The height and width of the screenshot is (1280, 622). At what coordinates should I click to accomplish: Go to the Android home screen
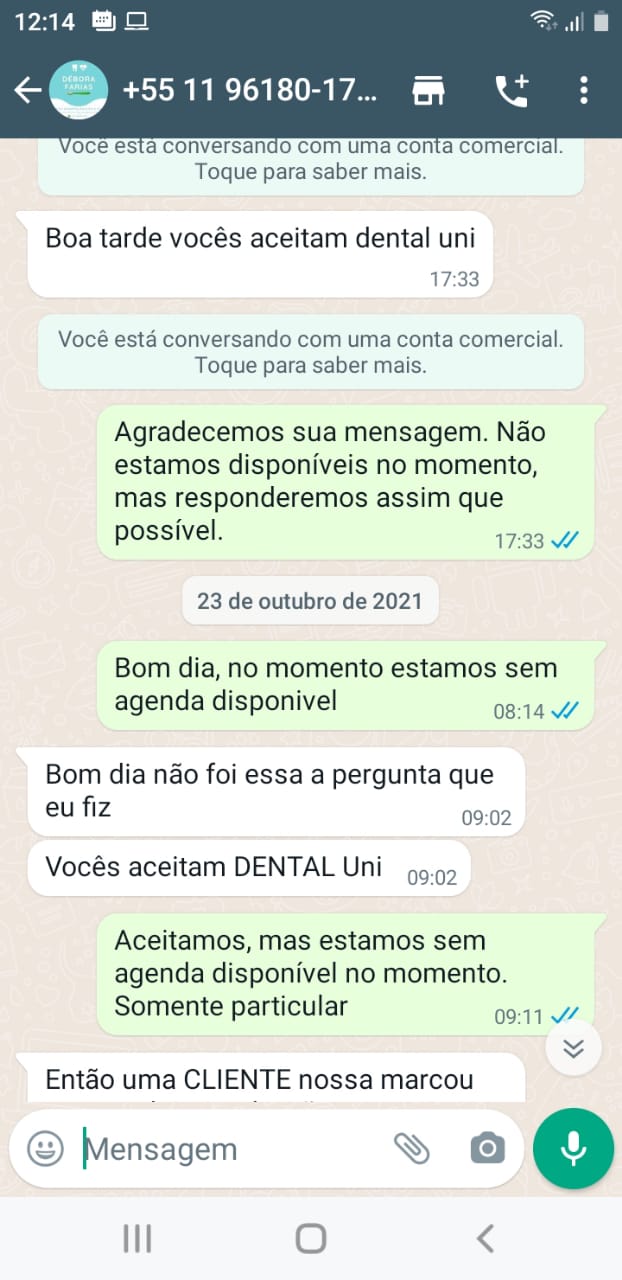(x=311, y=1239)
